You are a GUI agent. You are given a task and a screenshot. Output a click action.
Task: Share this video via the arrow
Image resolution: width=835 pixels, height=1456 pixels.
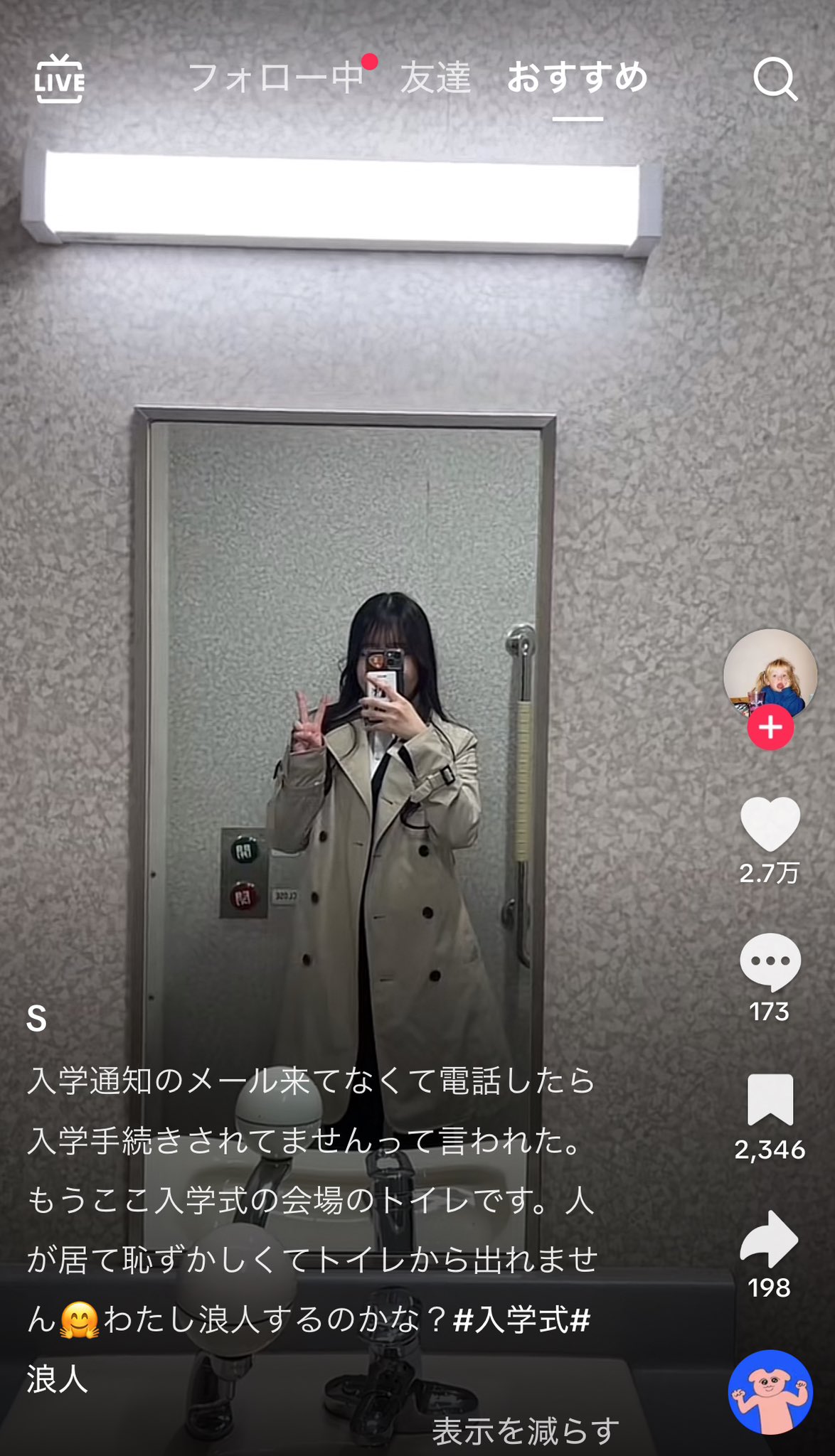(x=770, y=1238)
